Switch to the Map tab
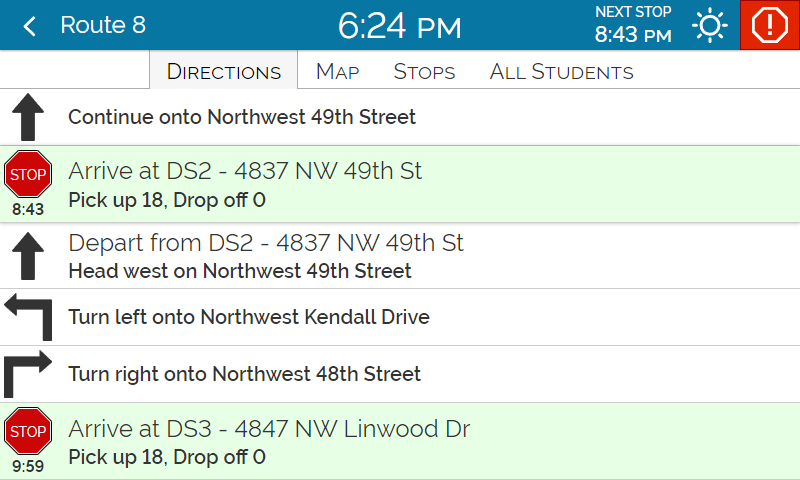The image size is (800, 480). coord(337,72)
